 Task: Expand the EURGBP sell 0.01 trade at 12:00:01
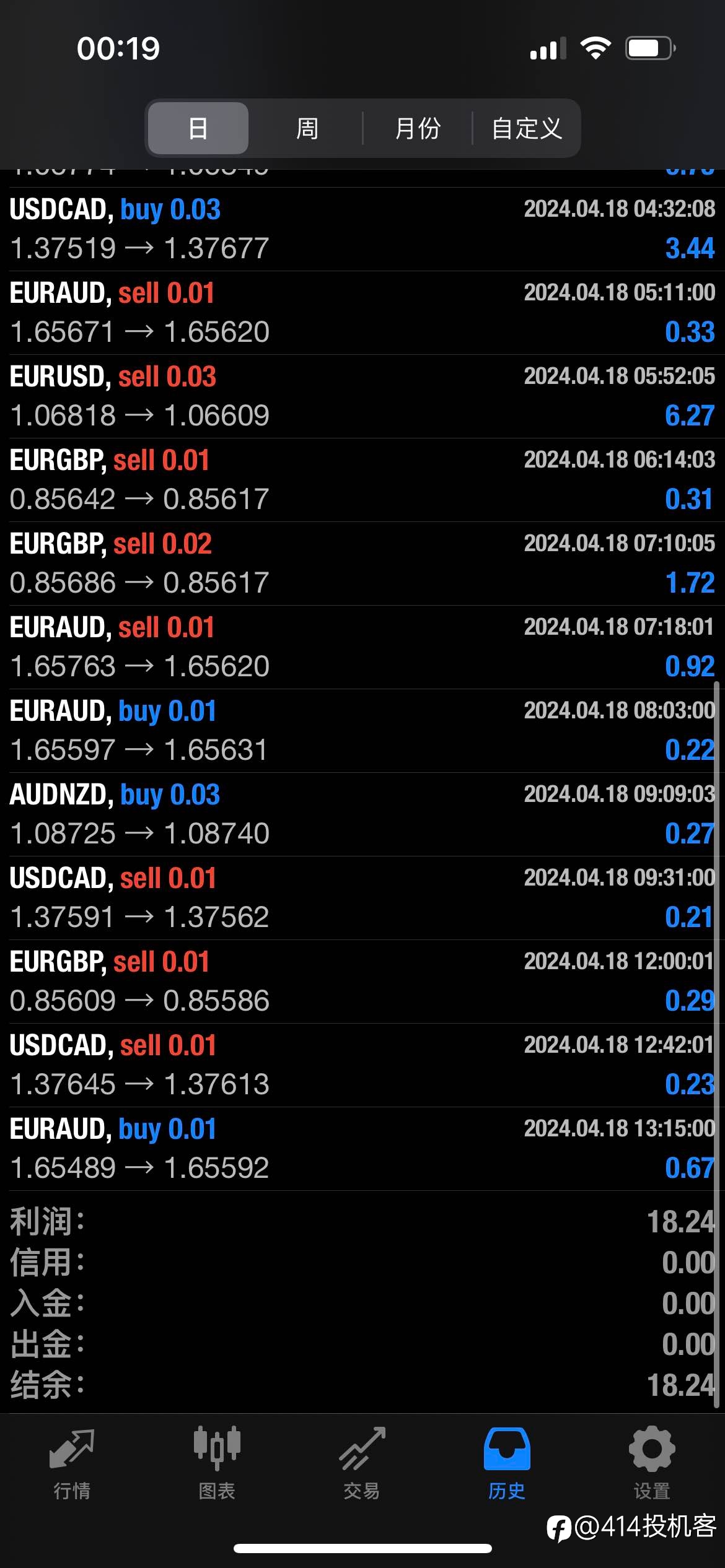pos(362,982)
